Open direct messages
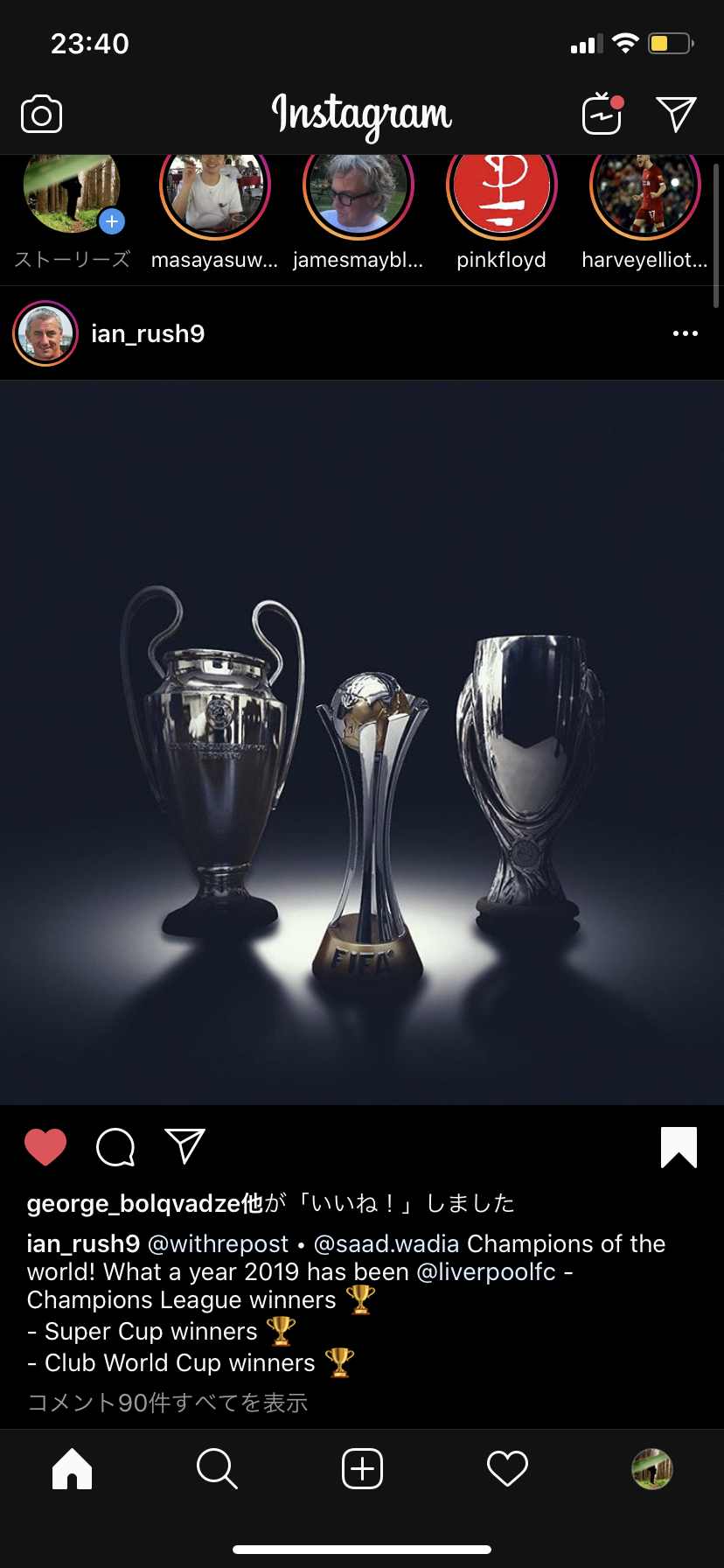Image resolution: width=724 pixels, height=1568 pixels. 676,114
